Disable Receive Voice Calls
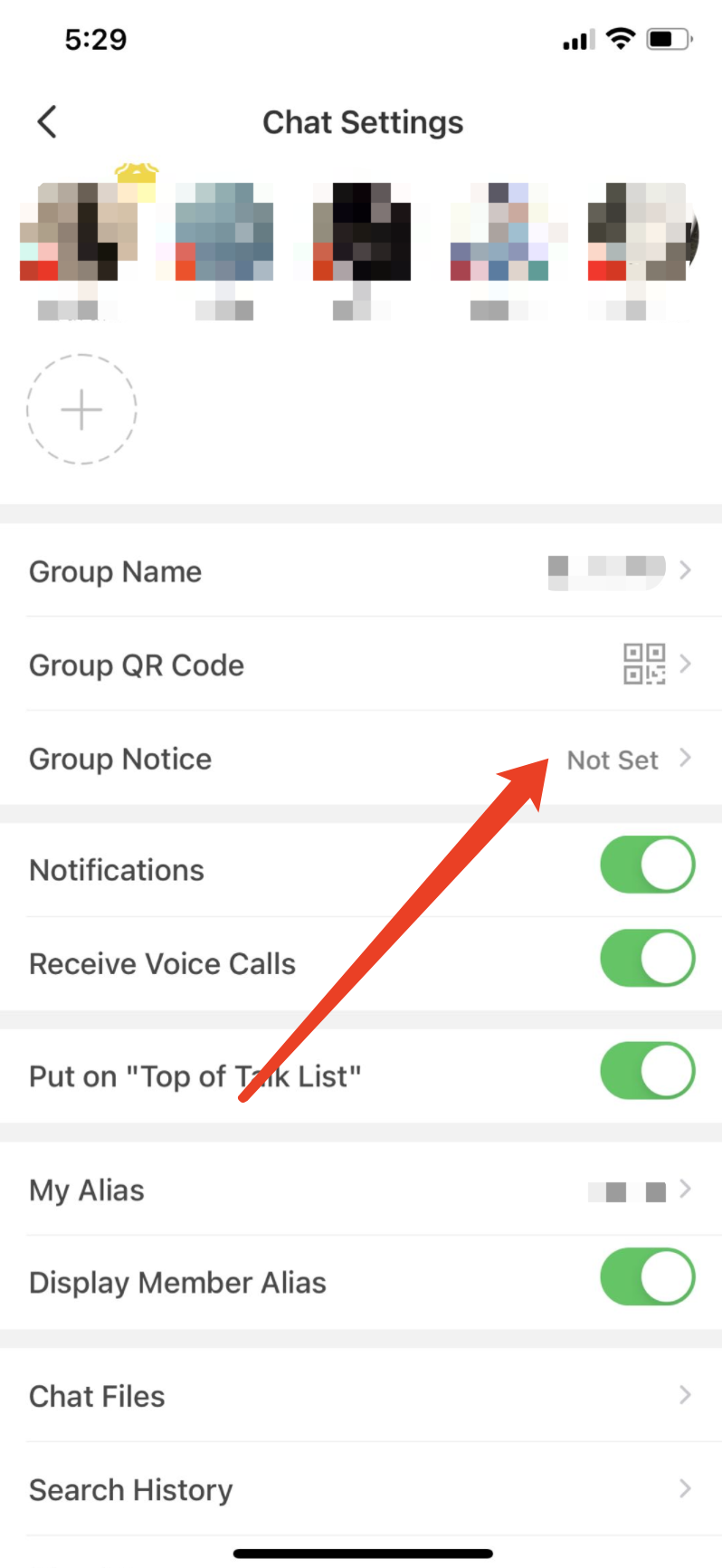 tap(648, 959)
